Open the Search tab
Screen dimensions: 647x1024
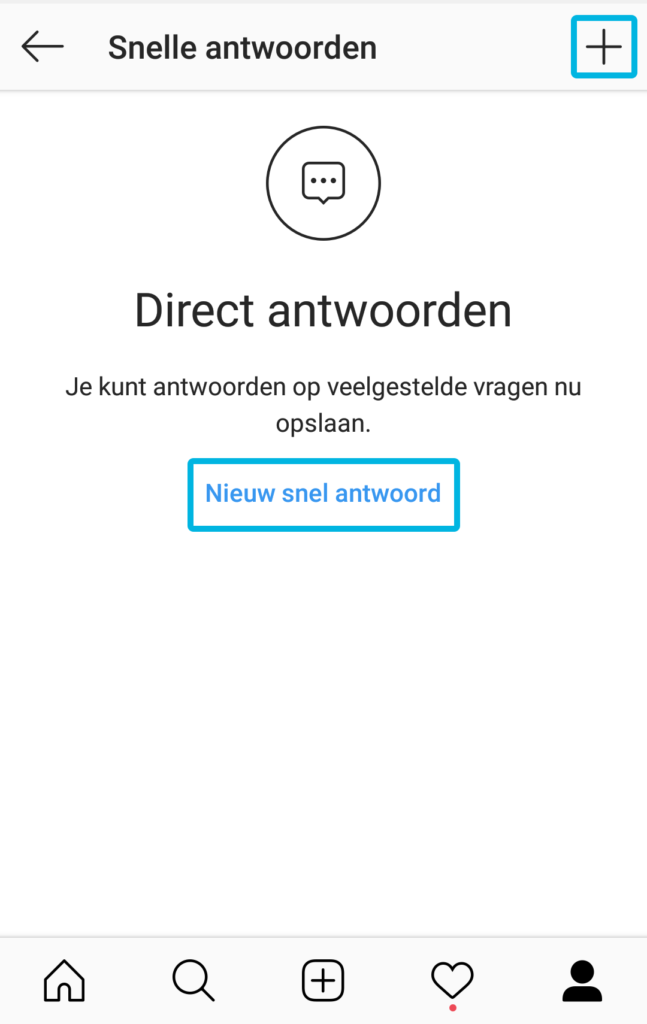[x=193, y=980]
